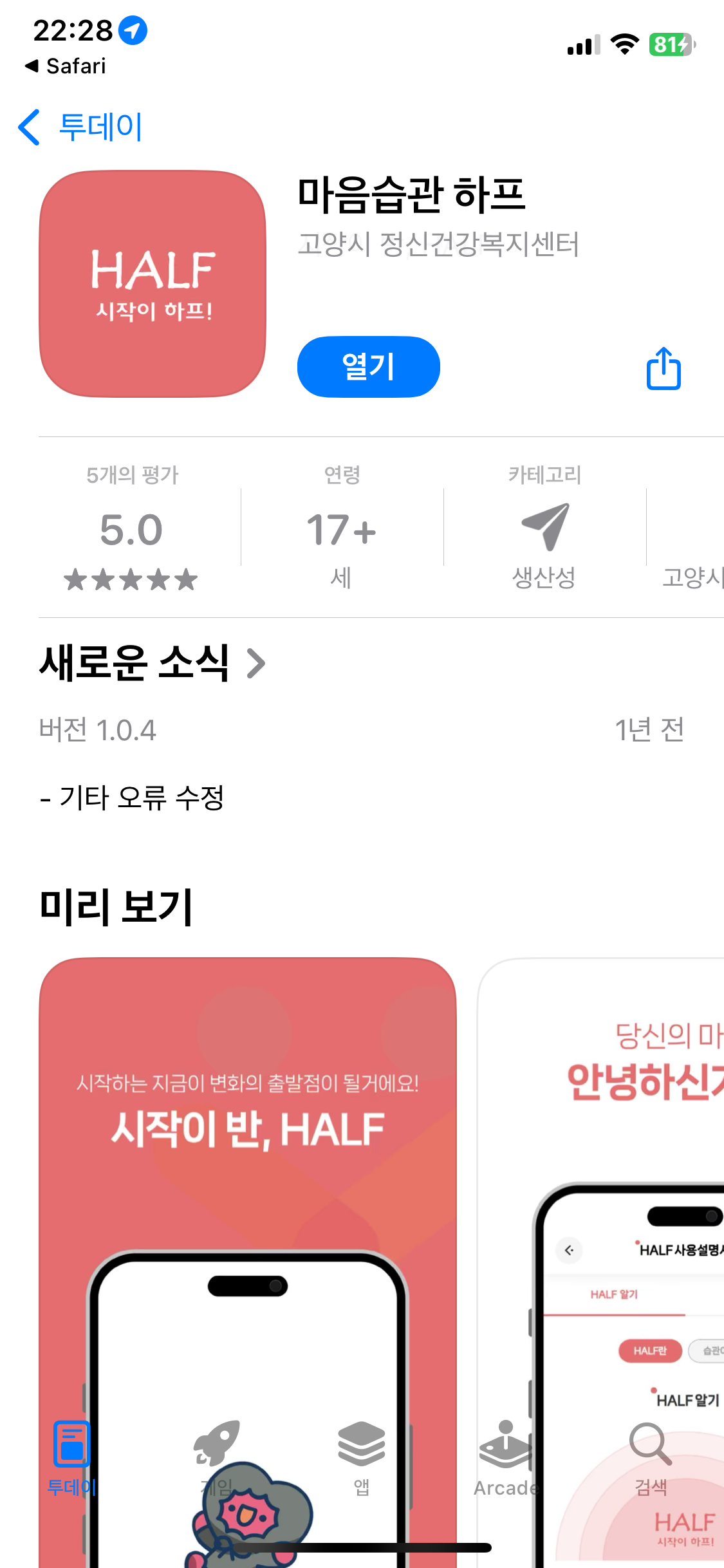
Task: Switch to the 앱 tab
Action: (x=362, y=1458)
